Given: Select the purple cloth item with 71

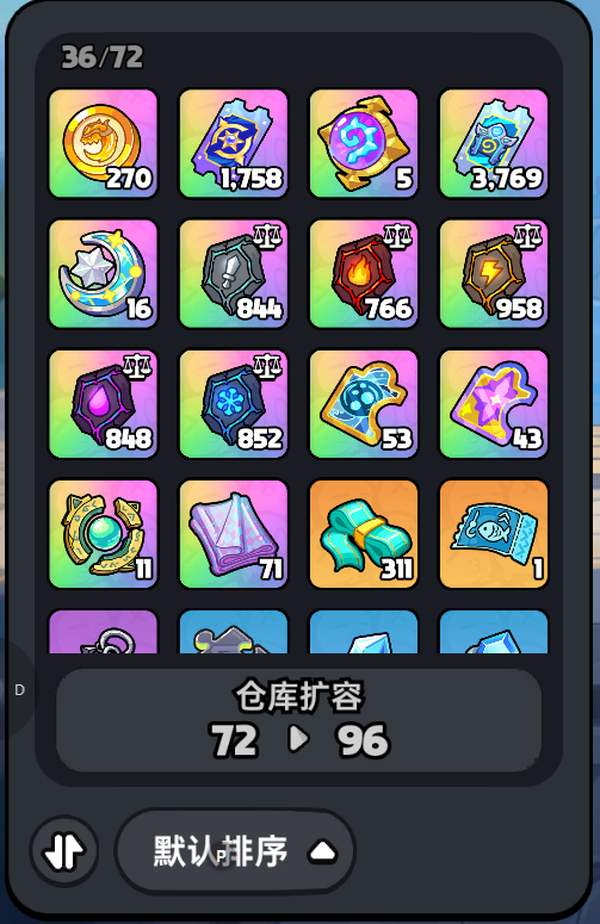Looking at the screenshot, I should 233,533.
